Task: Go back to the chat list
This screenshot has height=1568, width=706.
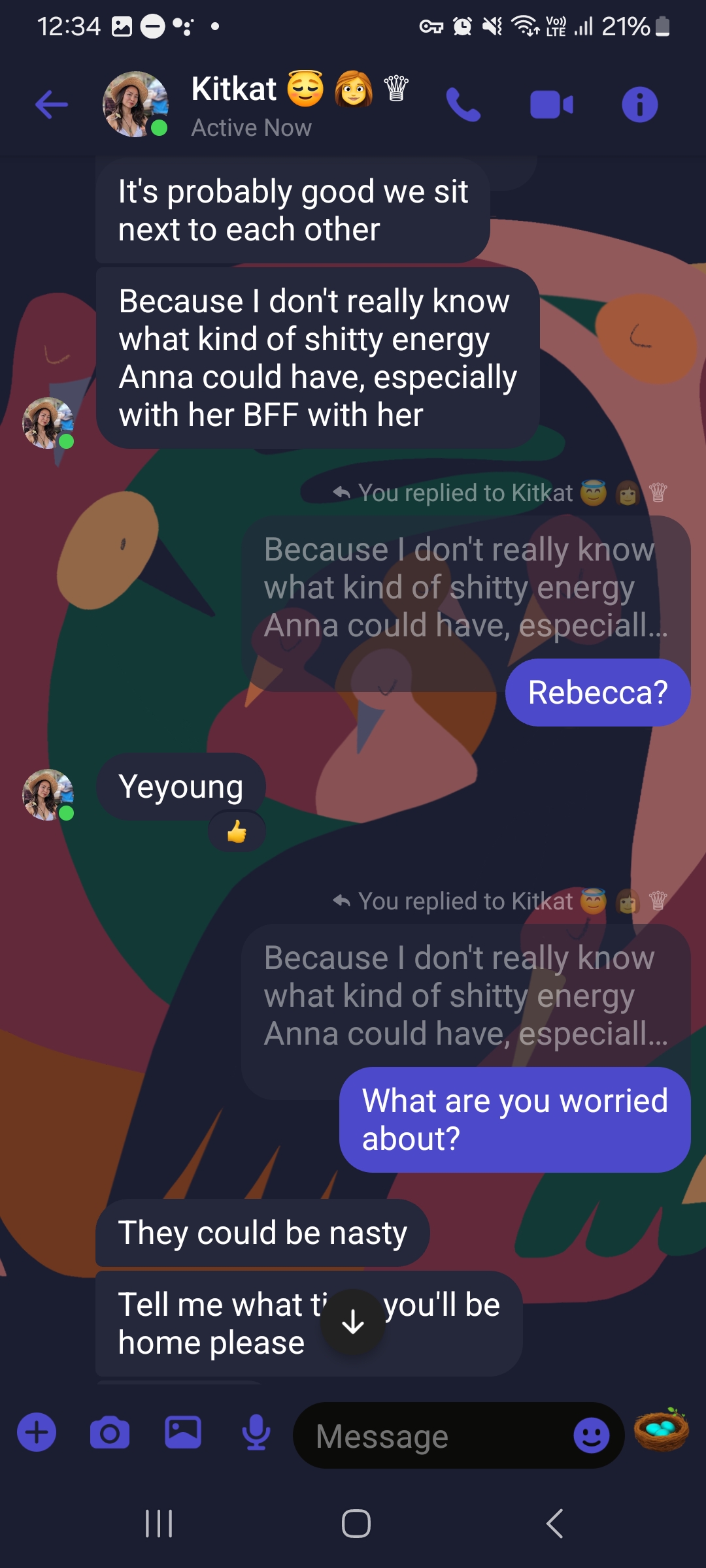Action: (52, 105)
